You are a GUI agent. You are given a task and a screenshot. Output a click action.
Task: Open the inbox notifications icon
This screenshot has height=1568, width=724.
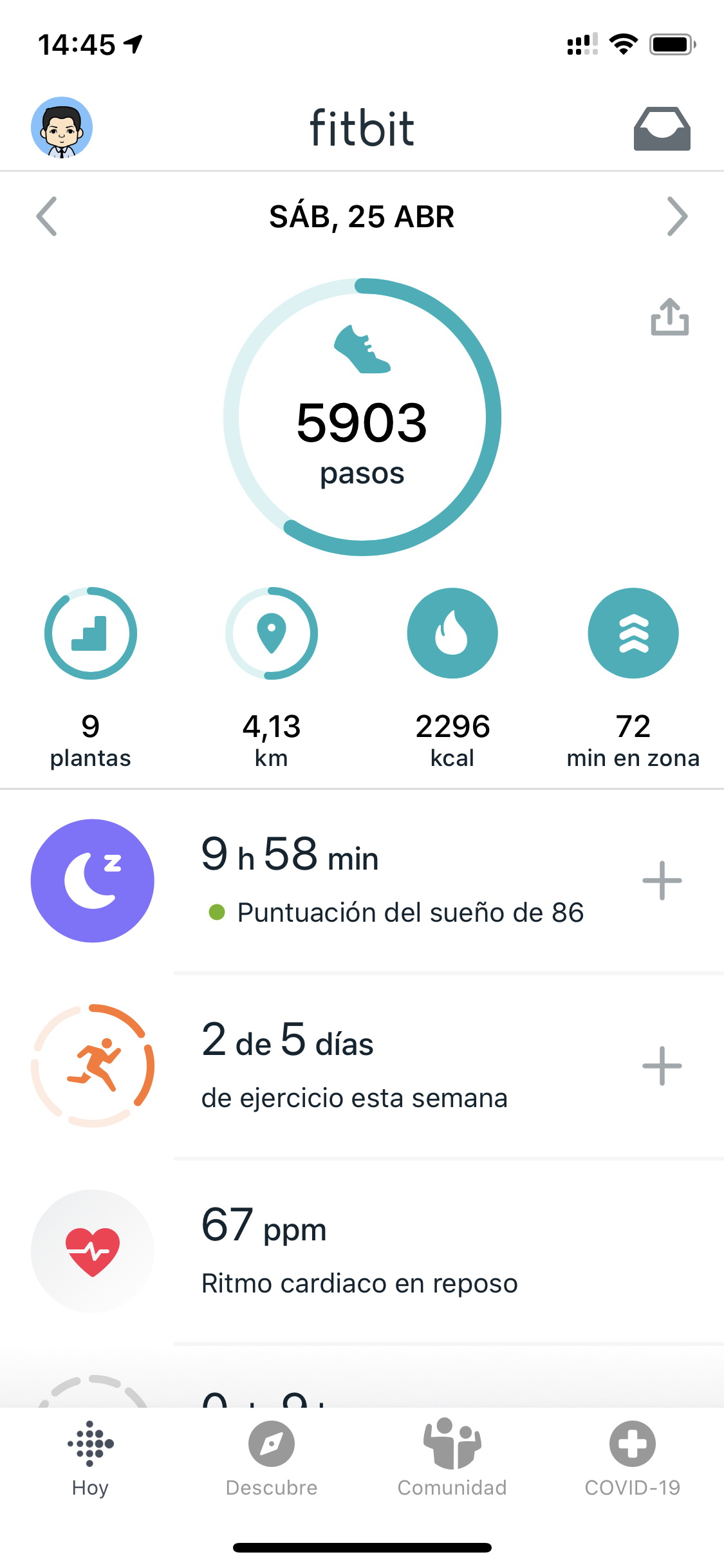pyautogui.click(x=662, y=129)
